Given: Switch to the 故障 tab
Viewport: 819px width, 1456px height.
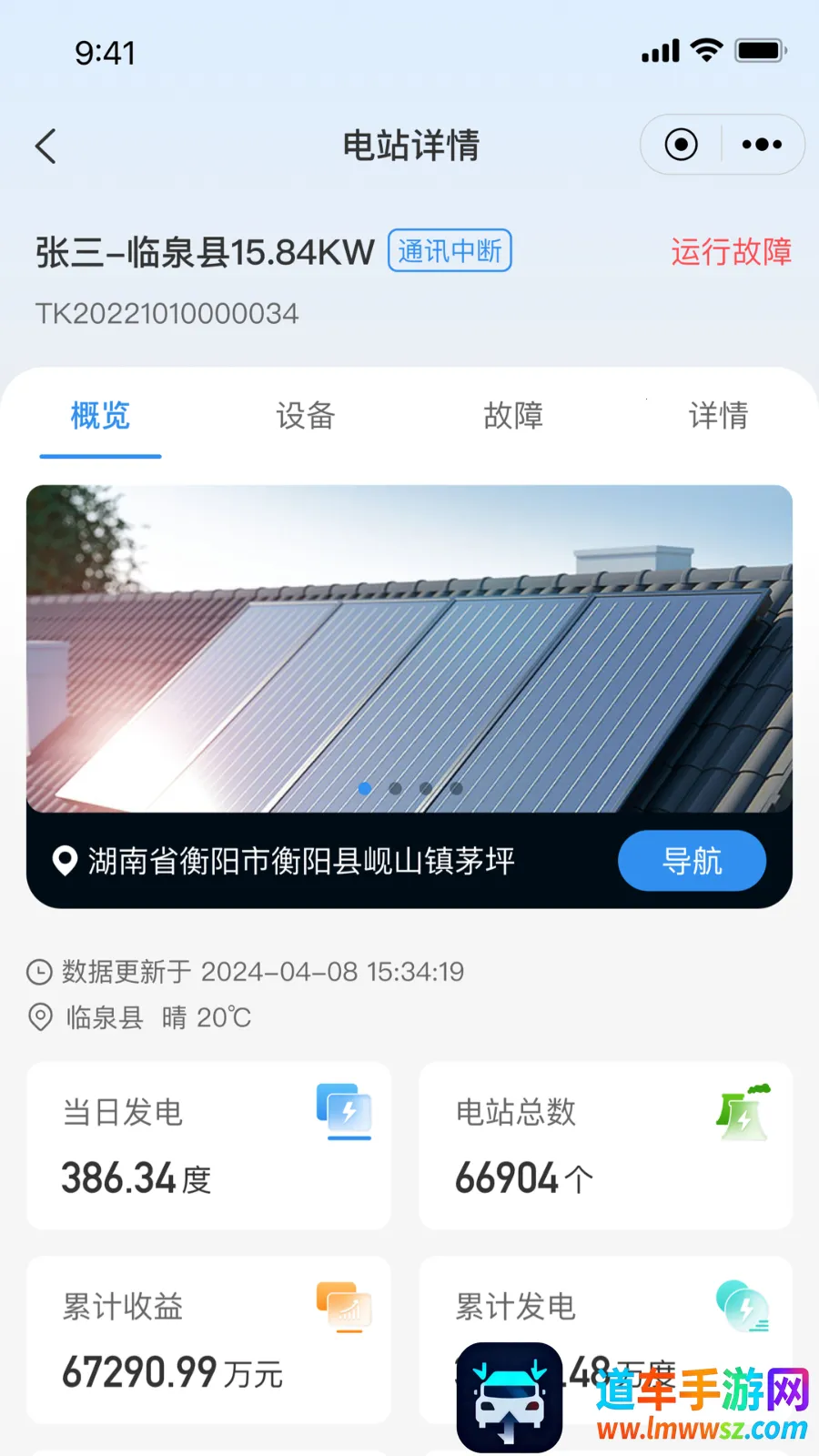Looking at the screenshot, I should [513, 416].
